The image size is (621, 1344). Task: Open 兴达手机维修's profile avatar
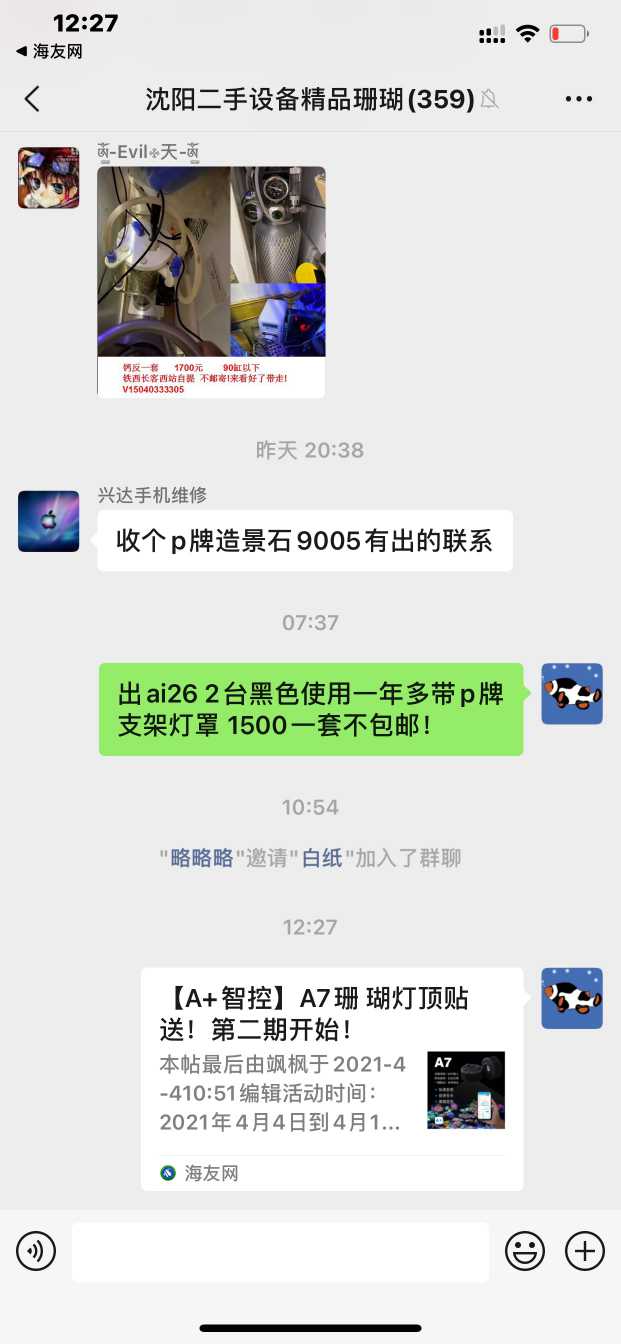pos(48,521)
